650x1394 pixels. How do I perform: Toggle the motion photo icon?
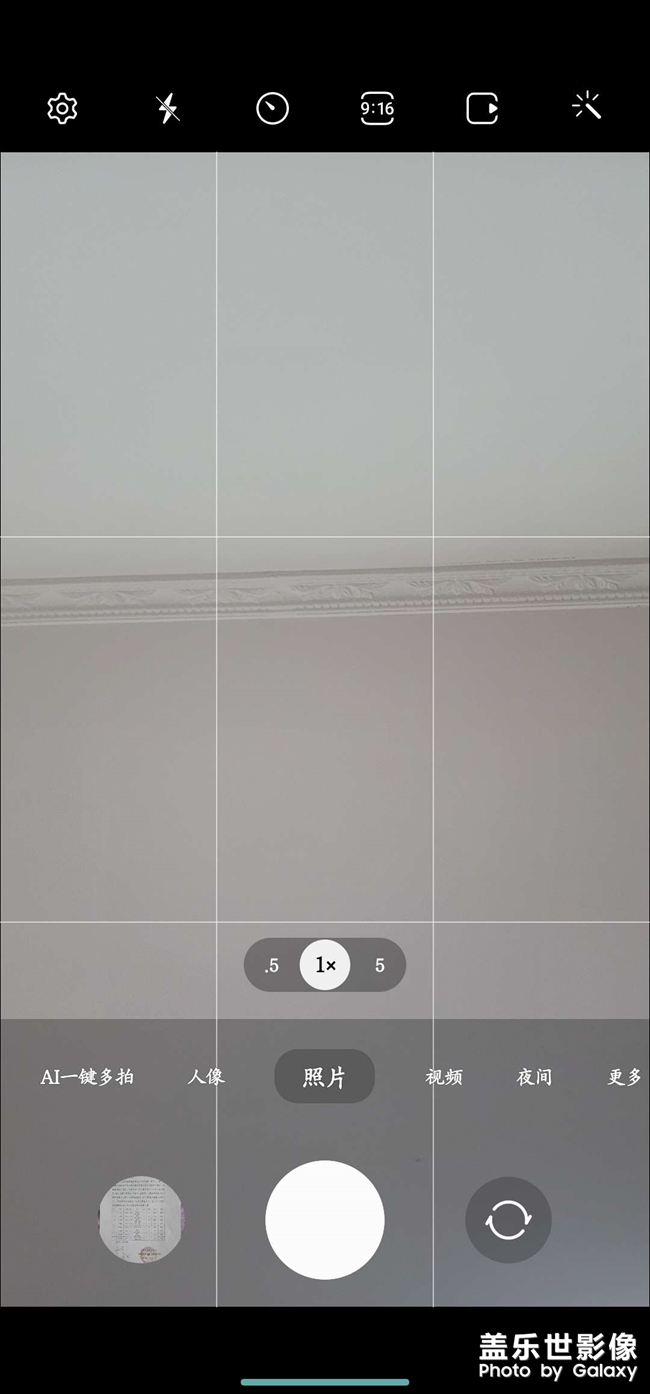482,108
